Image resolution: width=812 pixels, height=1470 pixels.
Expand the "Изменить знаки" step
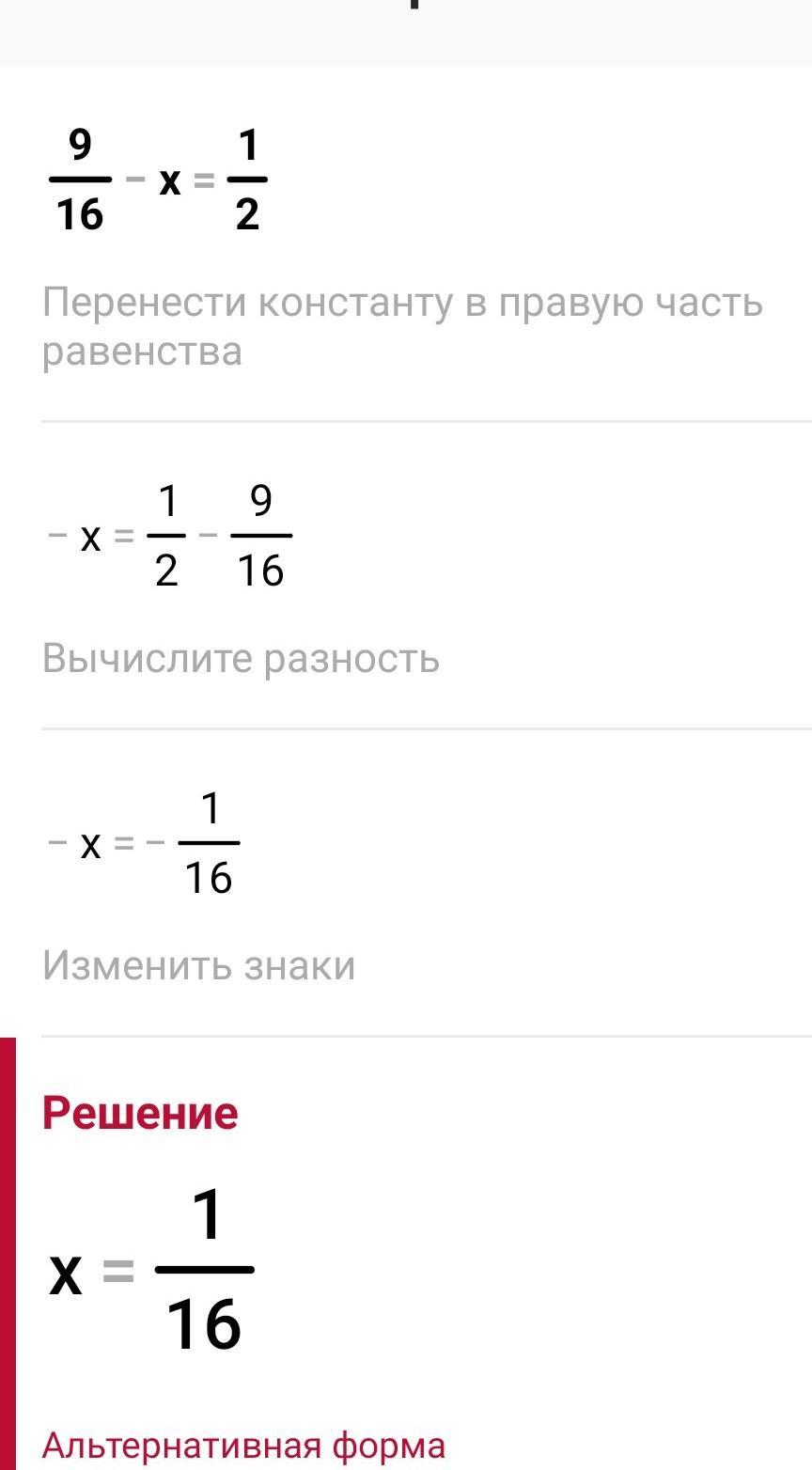(198, 965)
